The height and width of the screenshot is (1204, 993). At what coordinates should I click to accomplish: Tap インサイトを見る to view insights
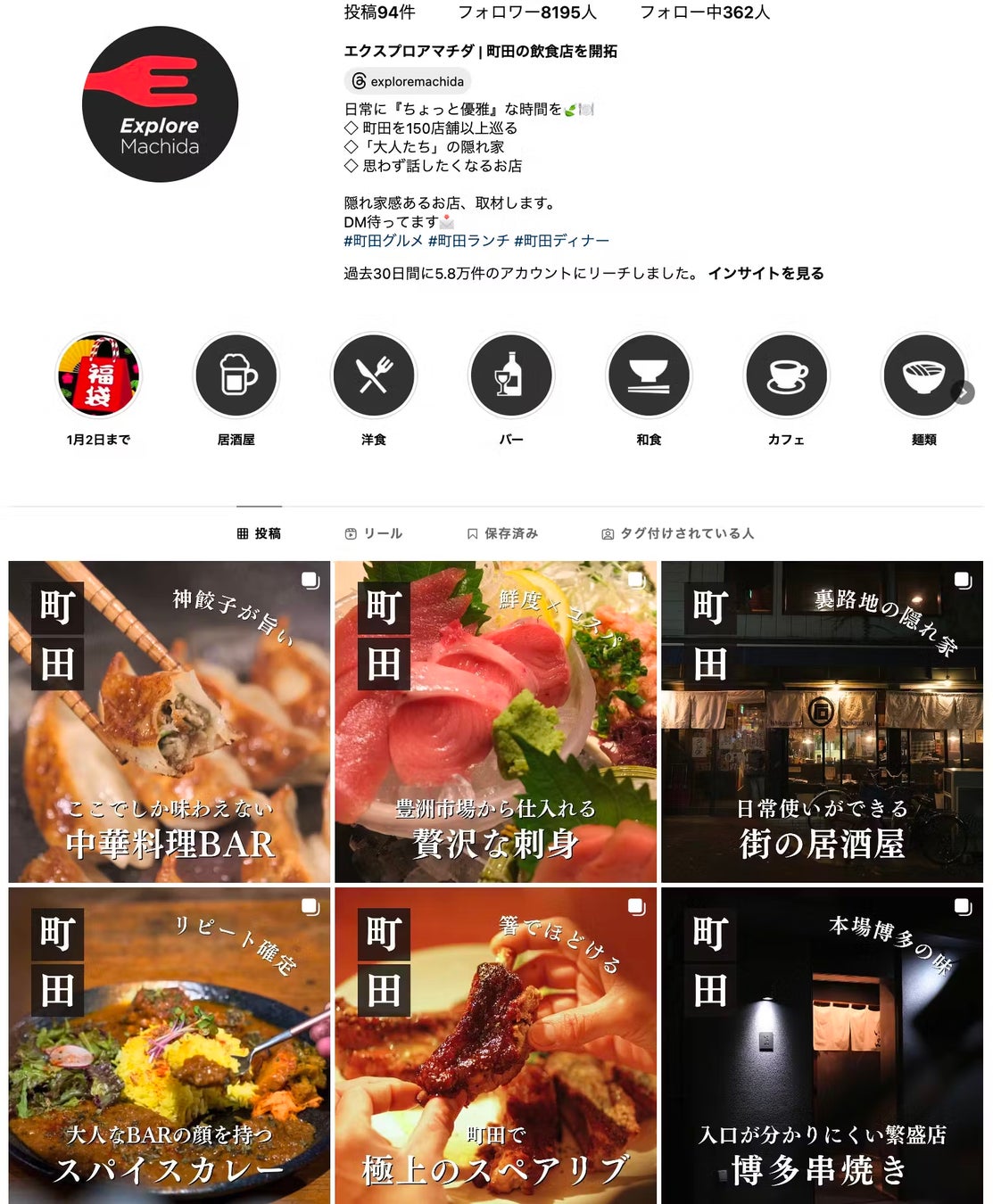[765, 274]
